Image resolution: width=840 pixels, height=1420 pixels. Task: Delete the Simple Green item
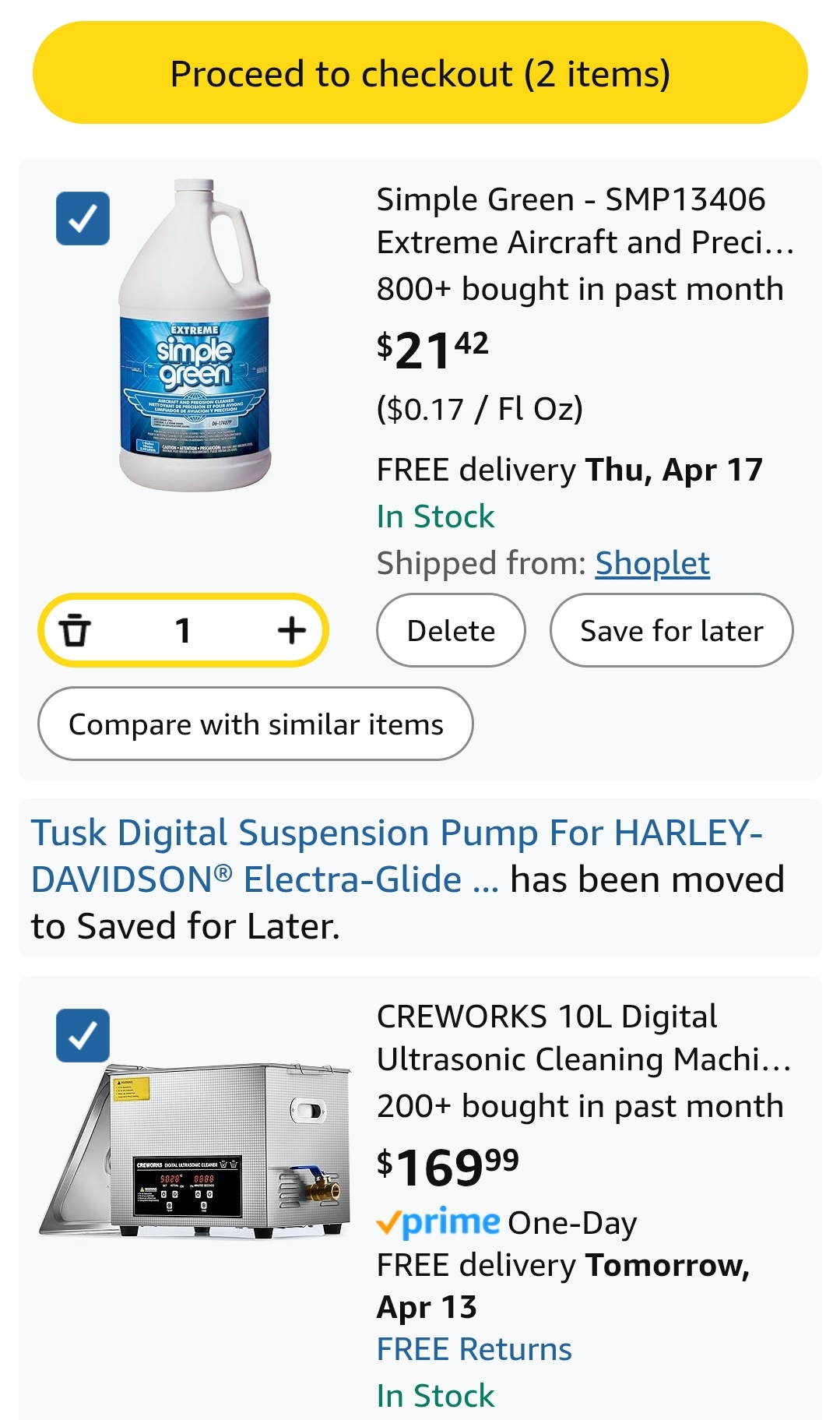(451, 630)
